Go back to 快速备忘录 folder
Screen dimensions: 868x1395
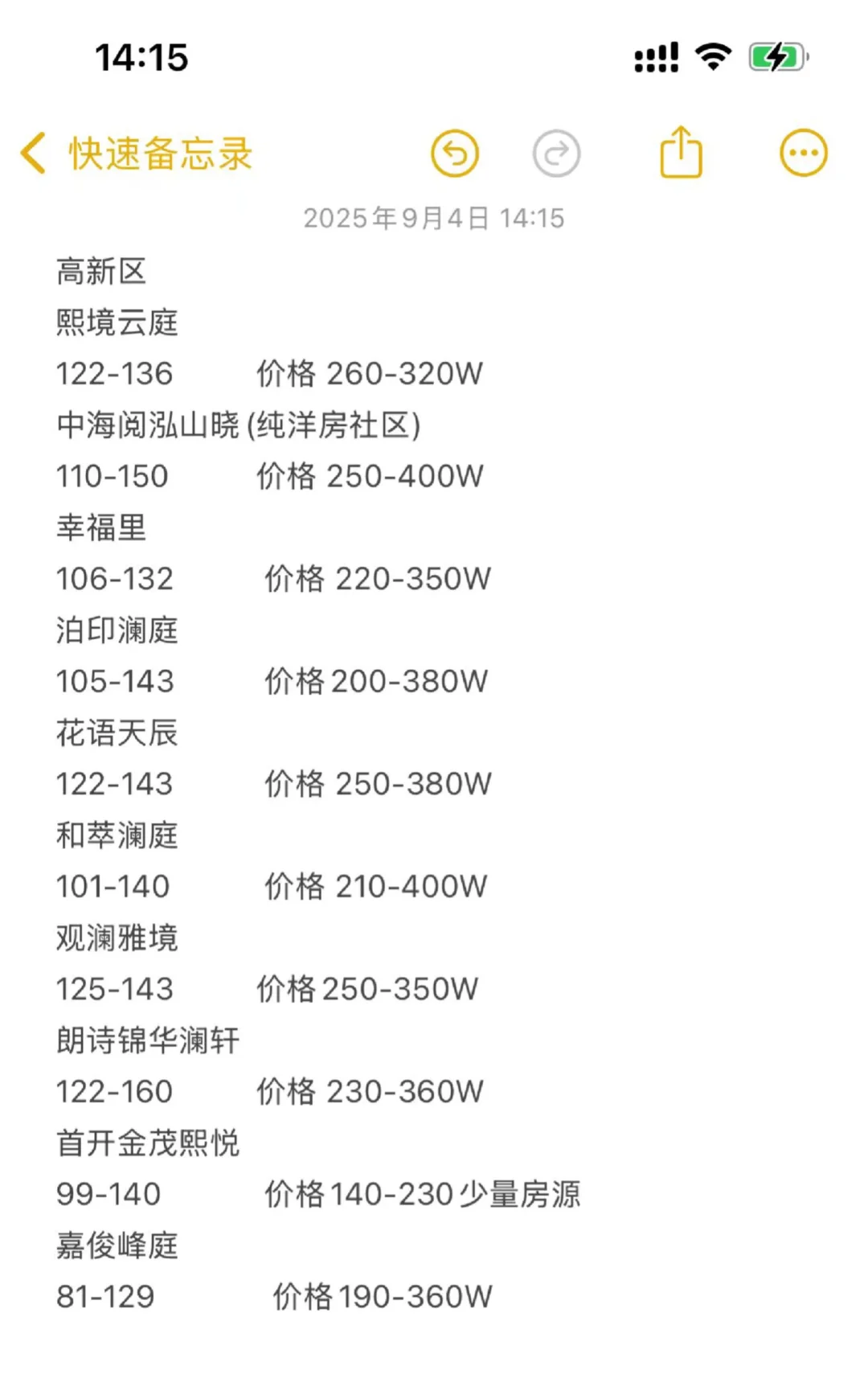[x=137, y=154]
